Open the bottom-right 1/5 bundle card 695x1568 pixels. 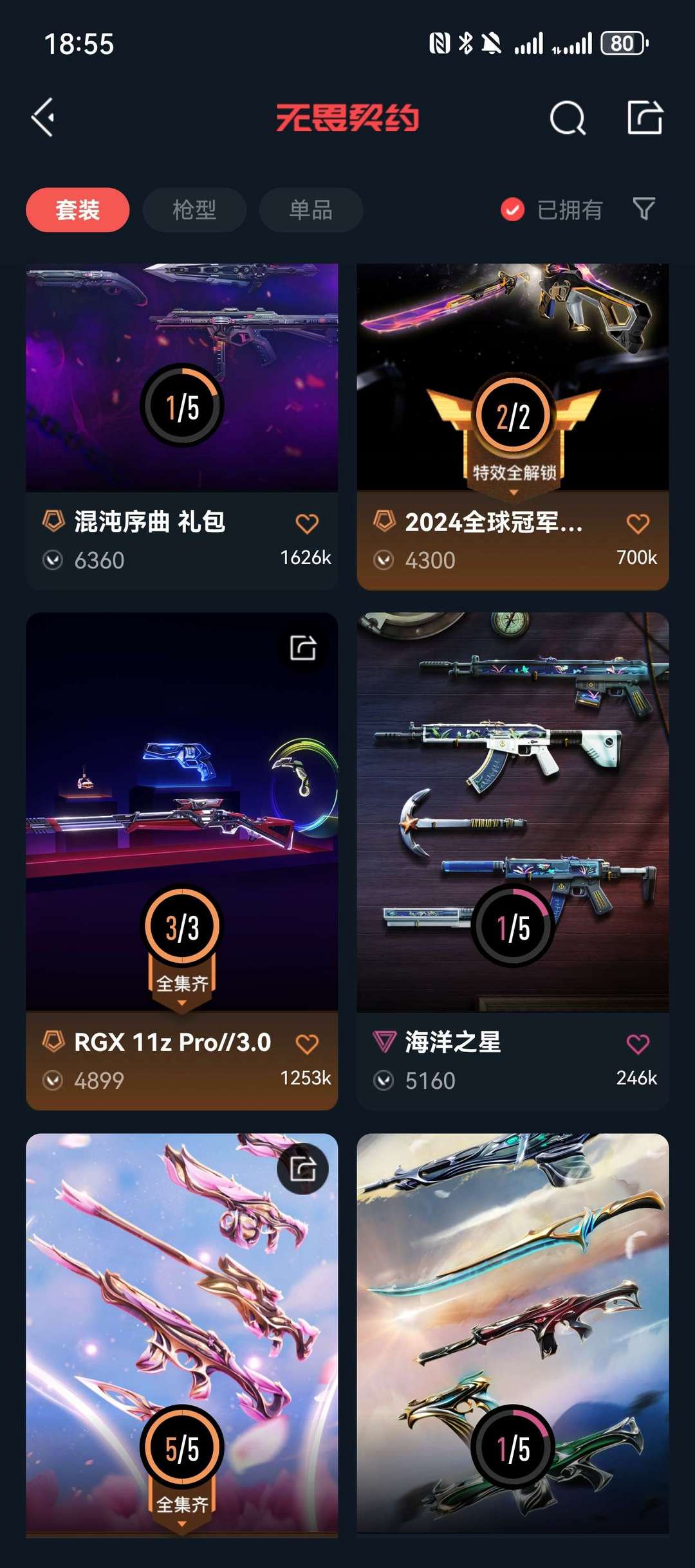[512, 1318]
